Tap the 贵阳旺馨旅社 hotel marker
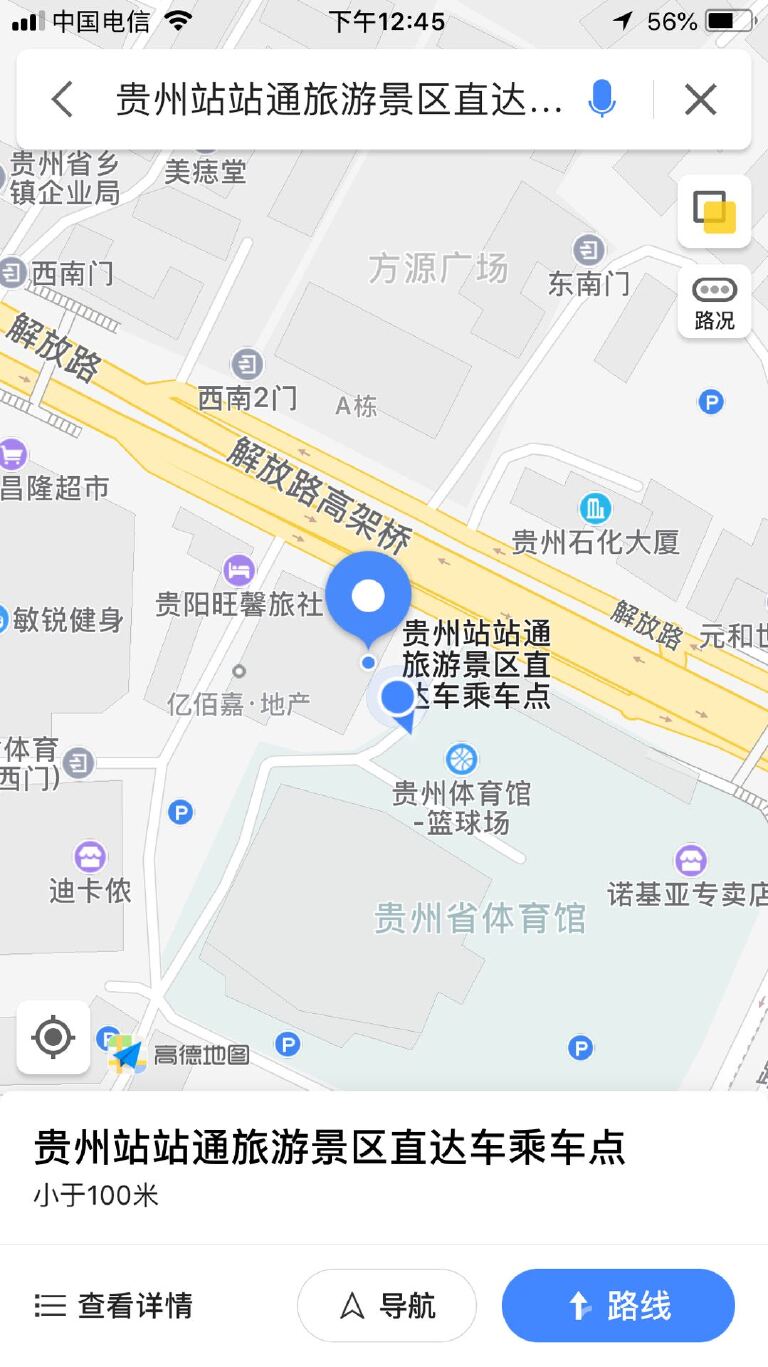Screen dimensions: 768x1367 point(239,571)
